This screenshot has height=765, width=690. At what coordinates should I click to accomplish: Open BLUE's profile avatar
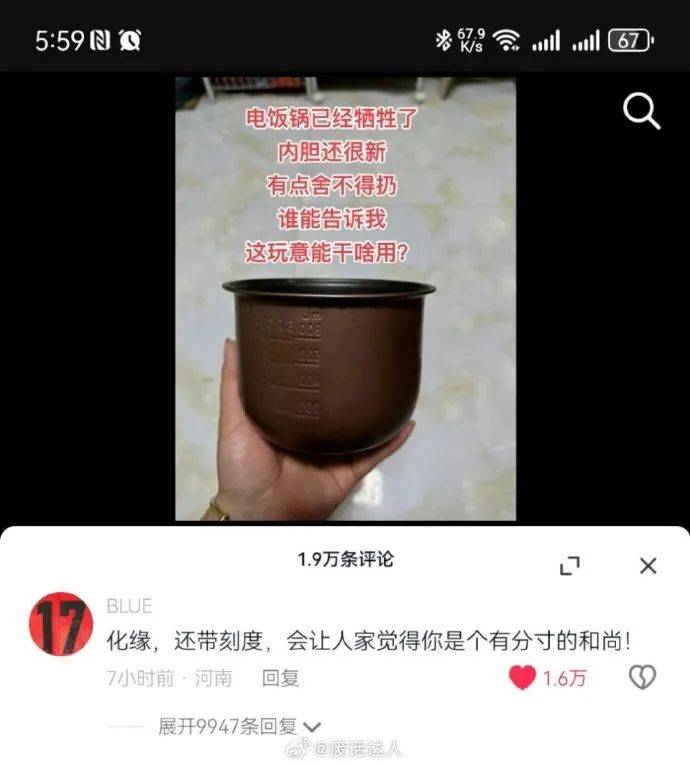point(61,622)
